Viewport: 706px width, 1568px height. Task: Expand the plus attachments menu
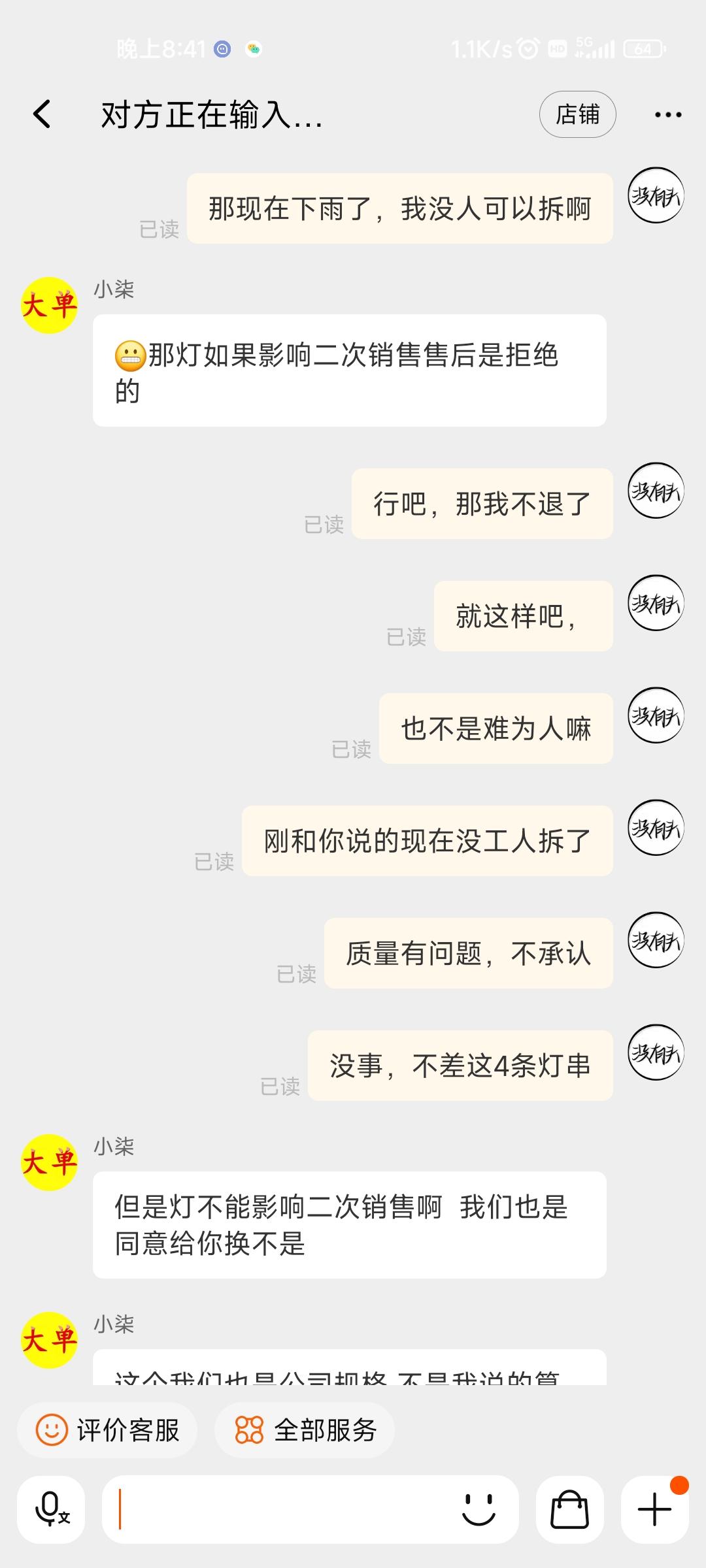coord(654,1510)
